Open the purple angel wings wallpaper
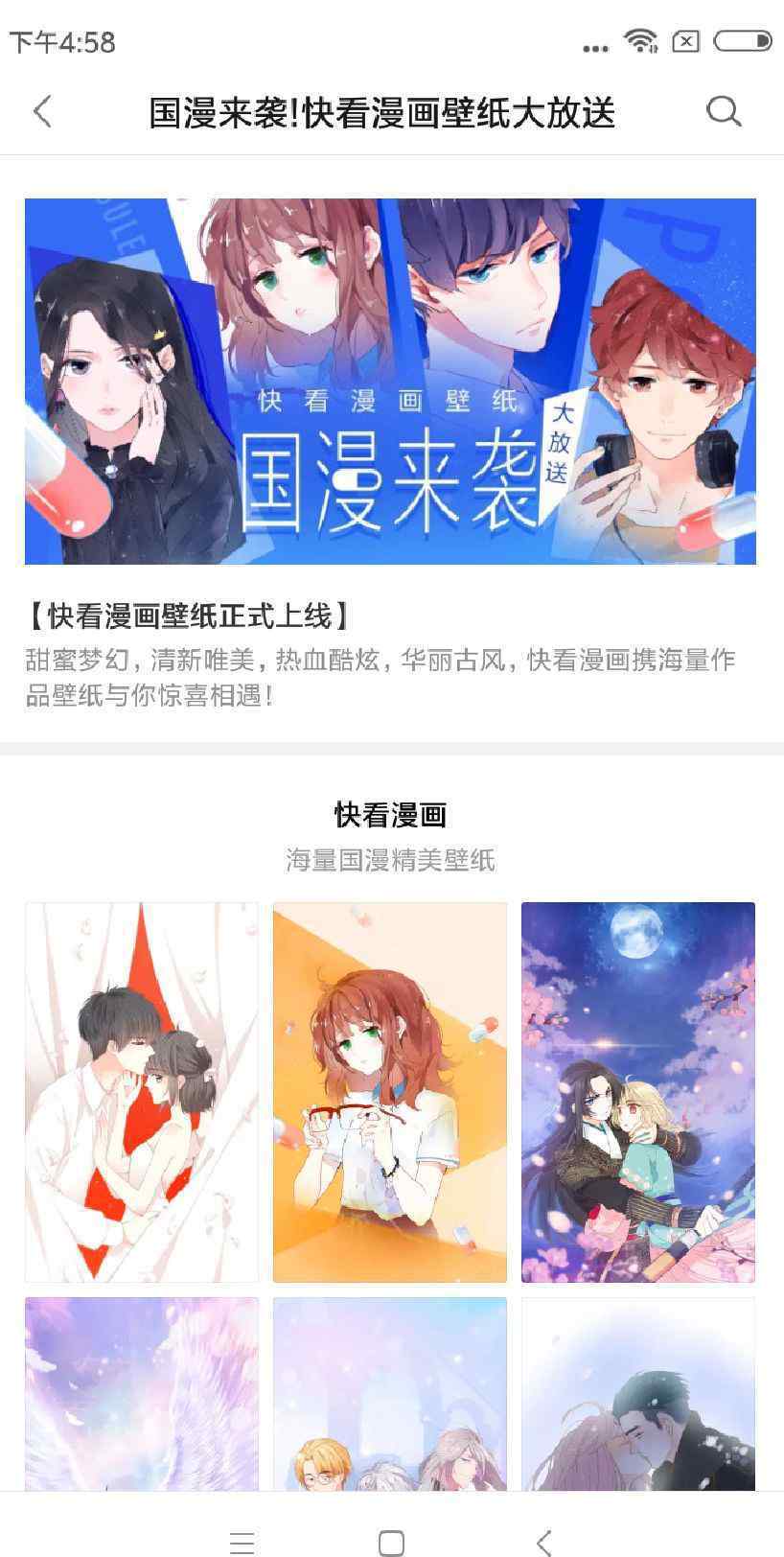Image resolution: width=784 pixels, height=1557 pixels. pyautogui.click(x=142, y=1394)
